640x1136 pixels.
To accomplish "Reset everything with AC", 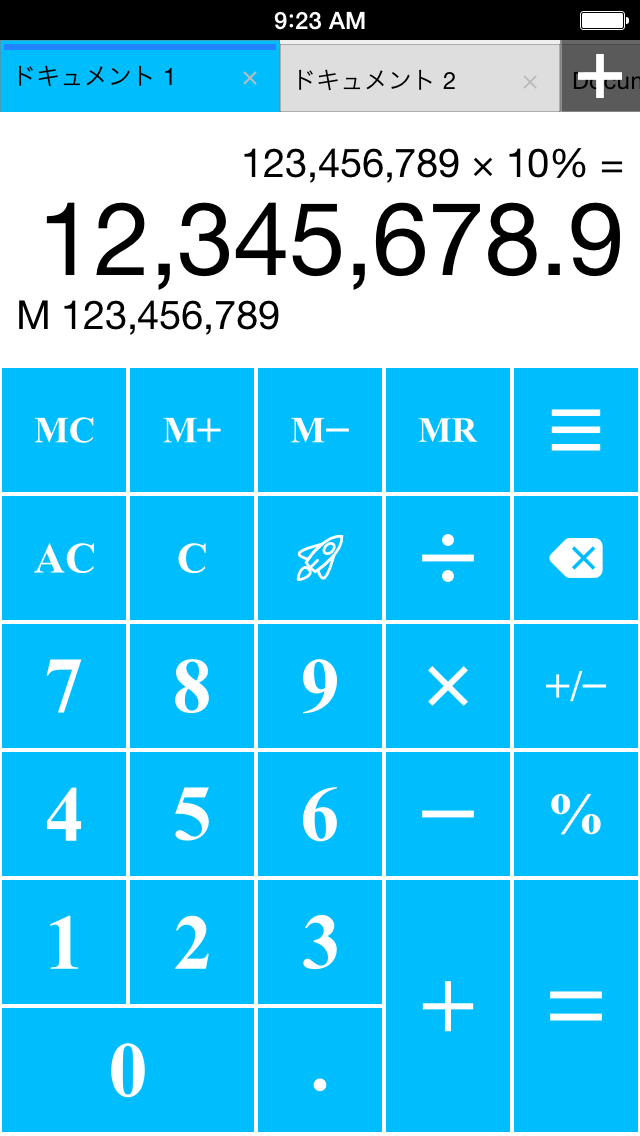I will [x=64, y=558].
